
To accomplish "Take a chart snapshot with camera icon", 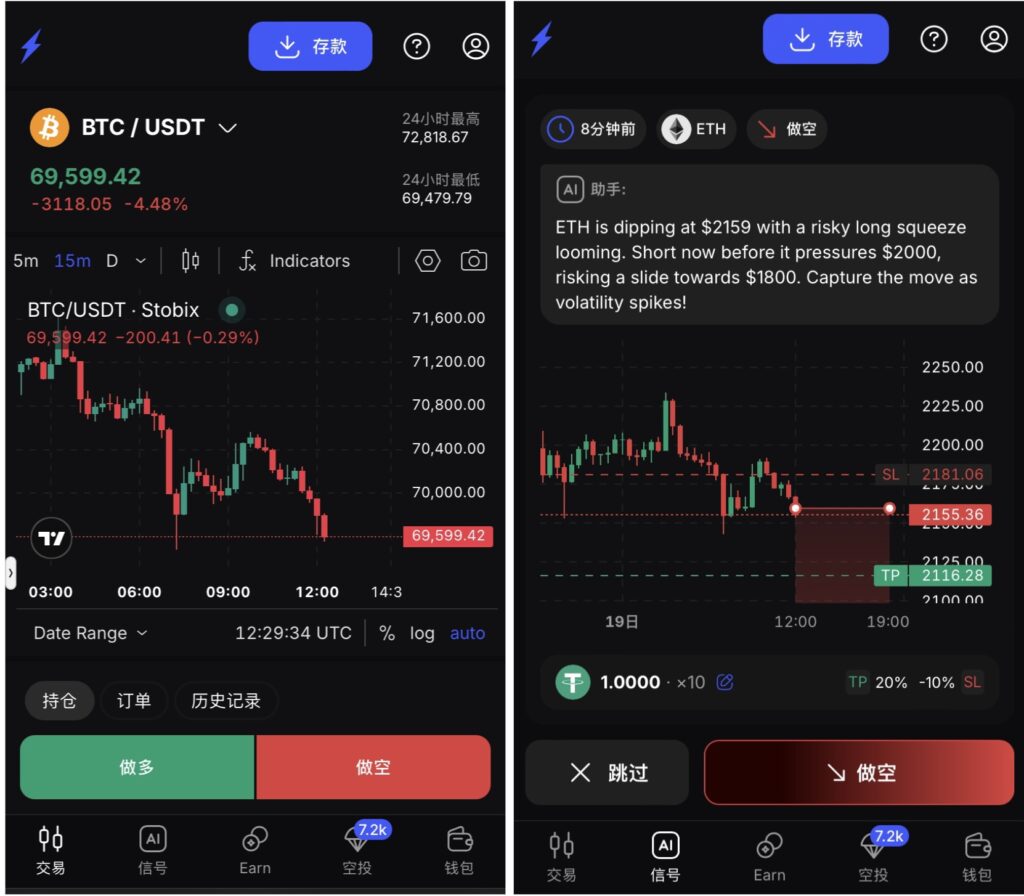I will click(474, 261).
